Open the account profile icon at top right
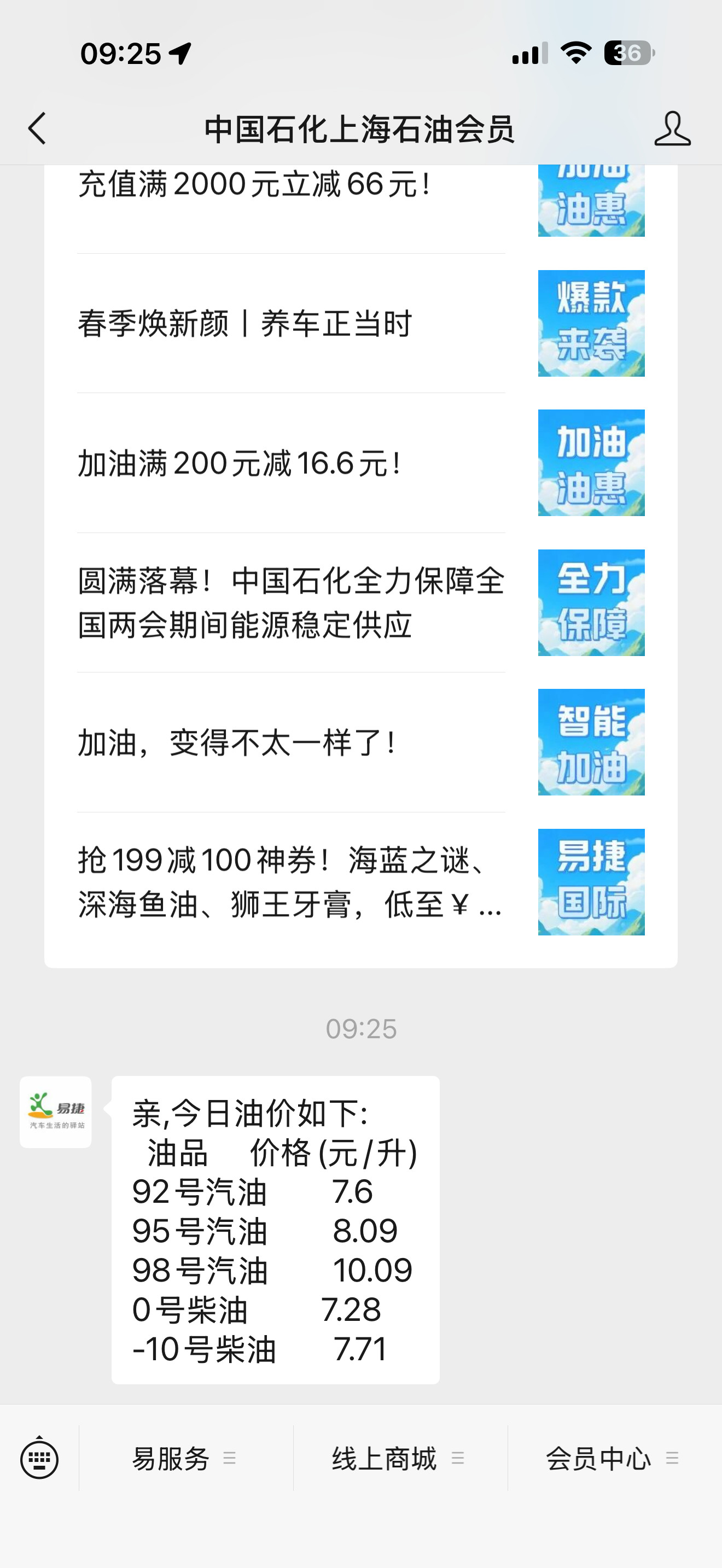The height and width of the screenshot is (1568, 722). 673,130
